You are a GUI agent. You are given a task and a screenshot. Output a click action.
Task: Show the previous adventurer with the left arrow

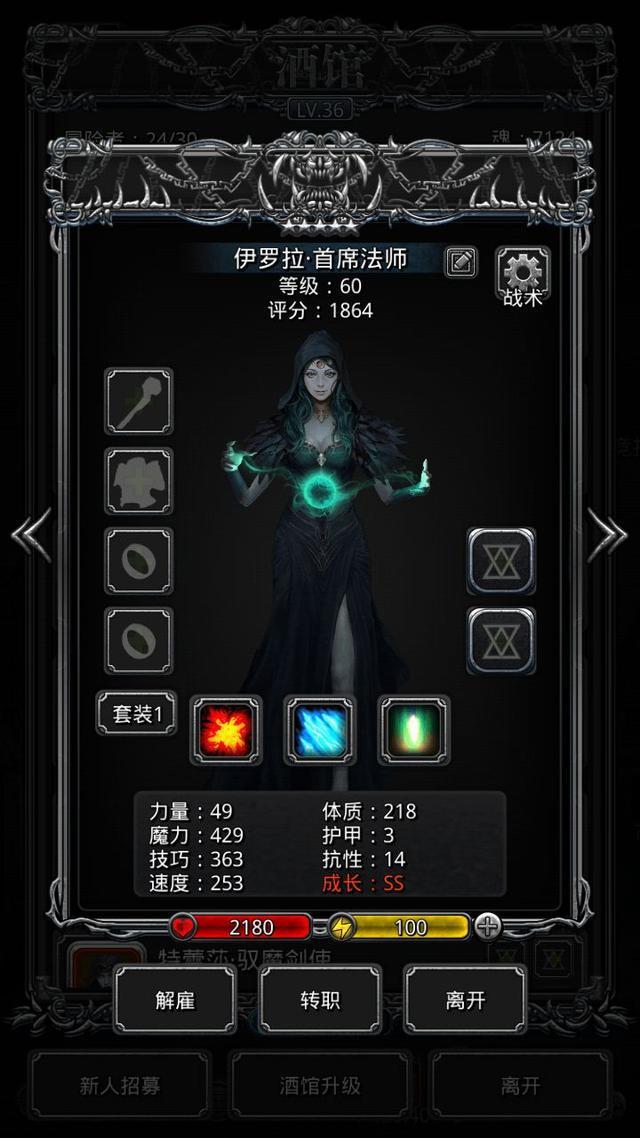32,535
